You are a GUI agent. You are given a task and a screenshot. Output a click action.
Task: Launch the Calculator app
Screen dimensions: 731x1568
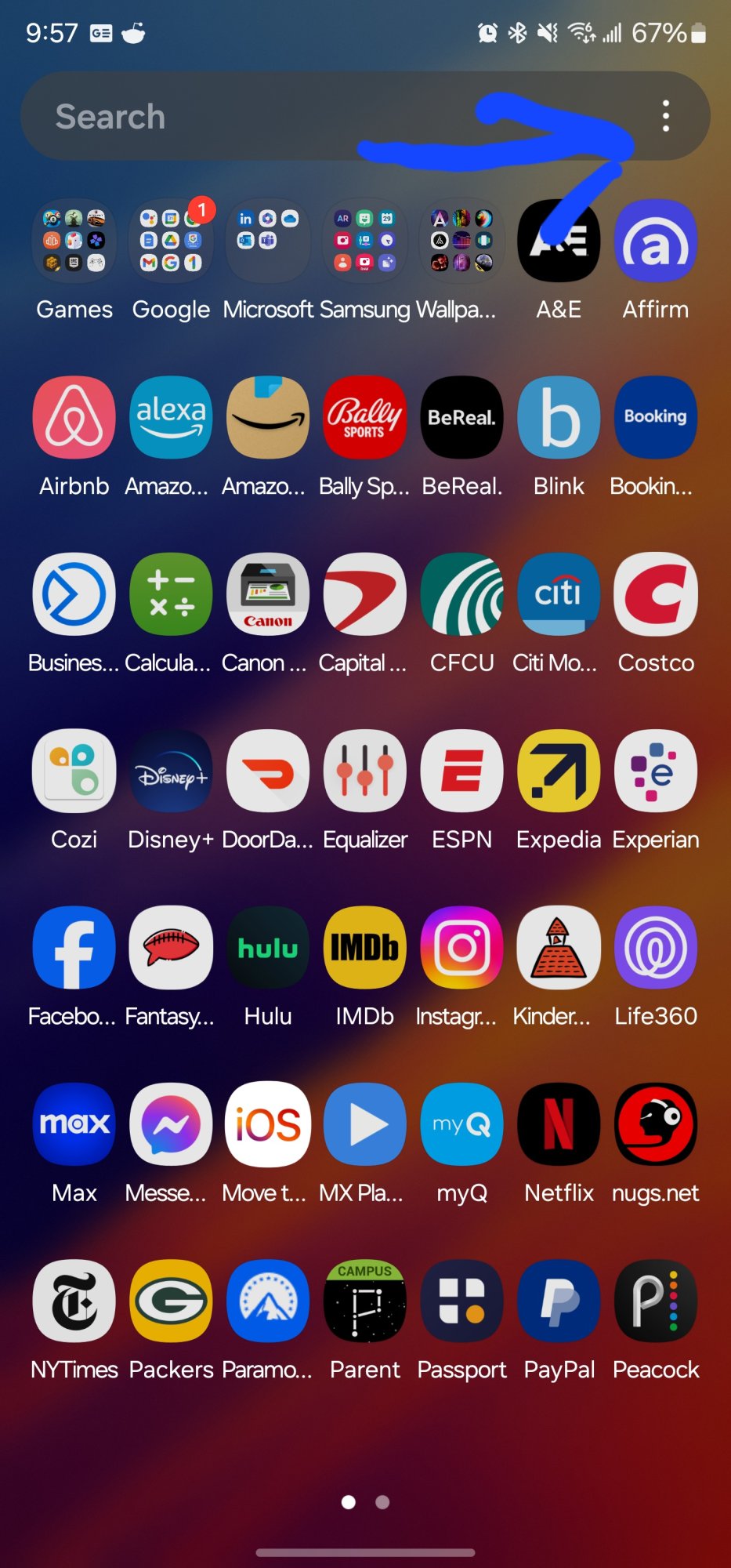pos(171,593)
